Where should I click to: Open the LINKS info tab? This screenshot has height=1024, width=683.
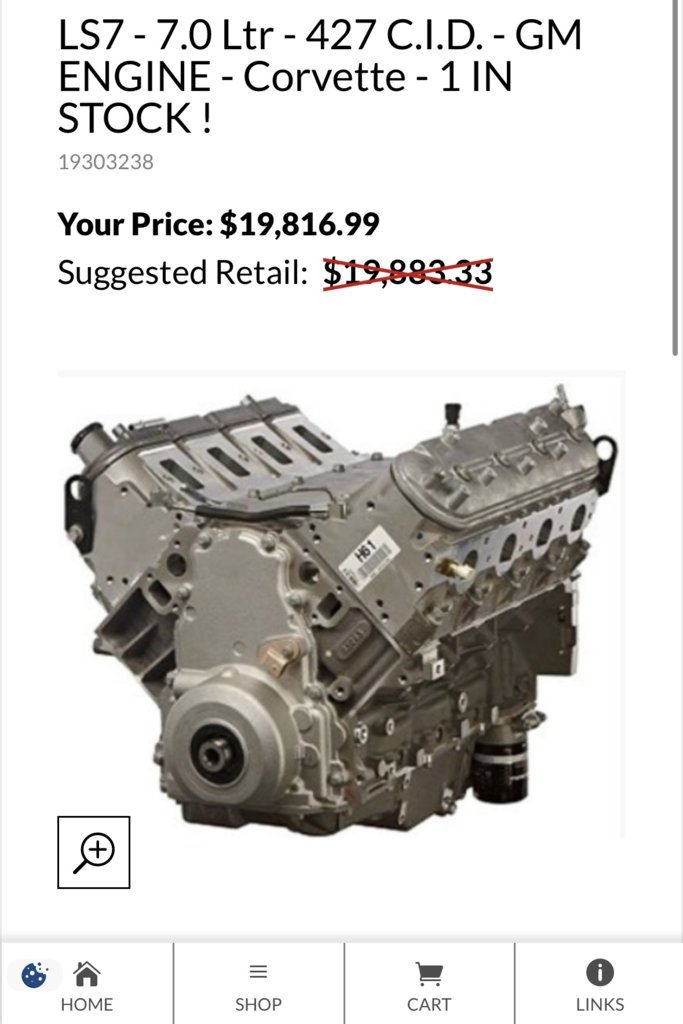point(599,986)
